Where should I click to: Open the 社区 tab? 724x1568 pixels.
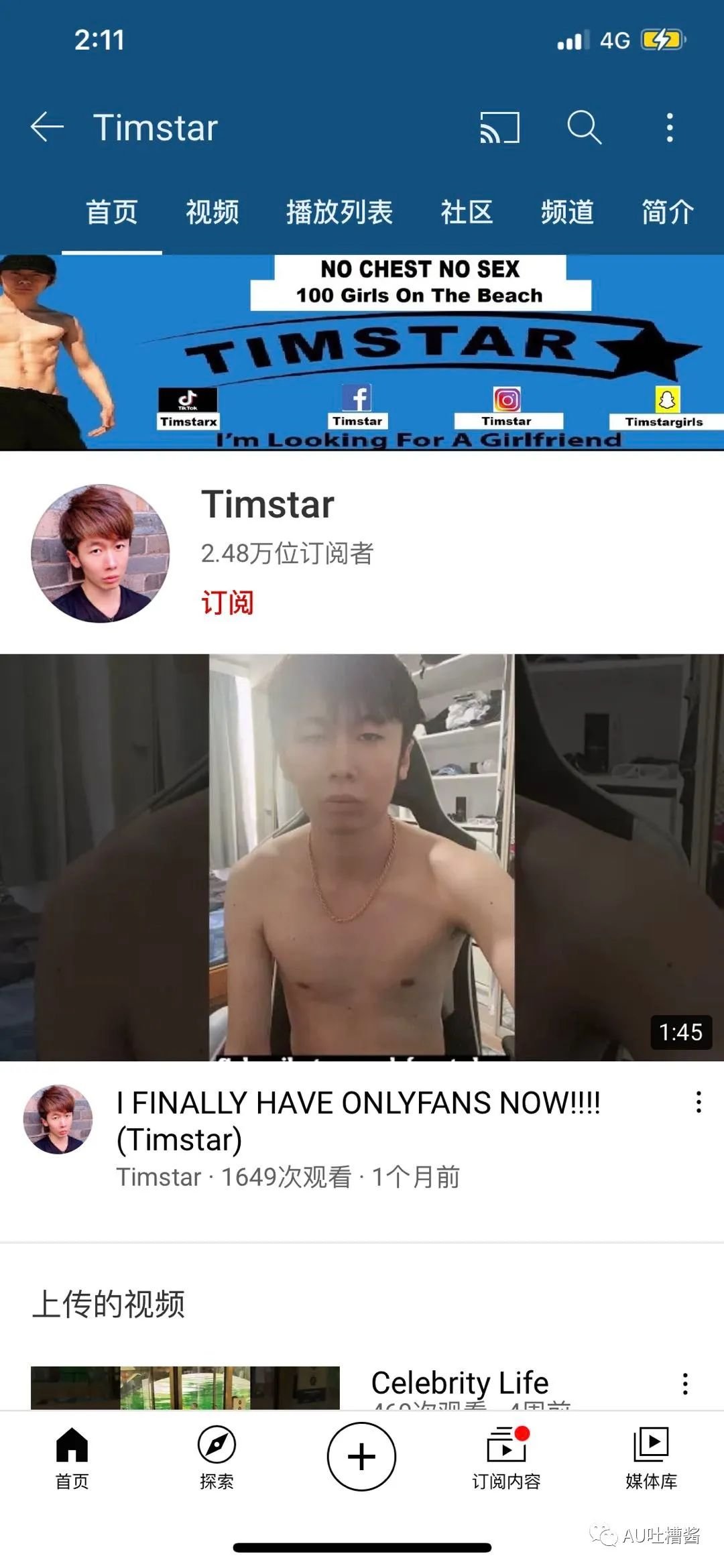pos(467,212)
